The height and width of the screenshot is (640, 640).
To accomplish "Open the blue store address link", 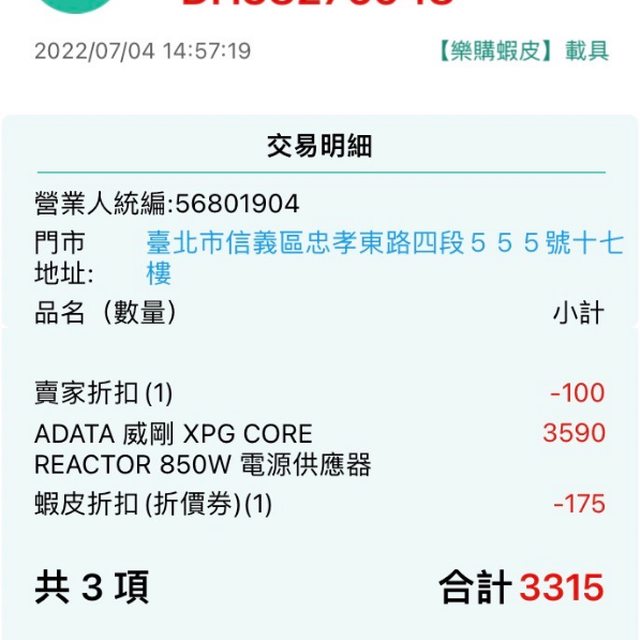I will (x=385, y=243).
